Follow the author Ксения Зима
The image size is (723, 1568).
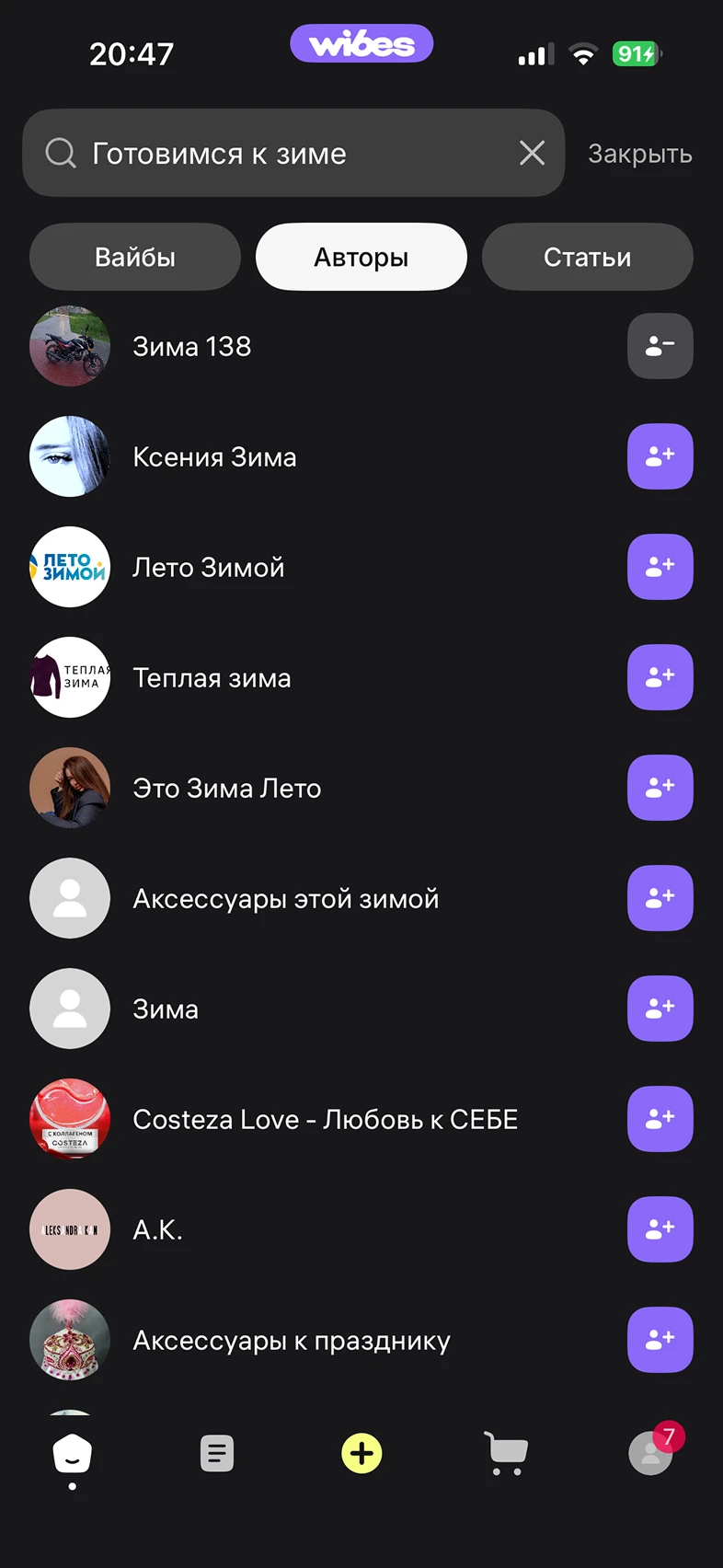tap(660, 456)
